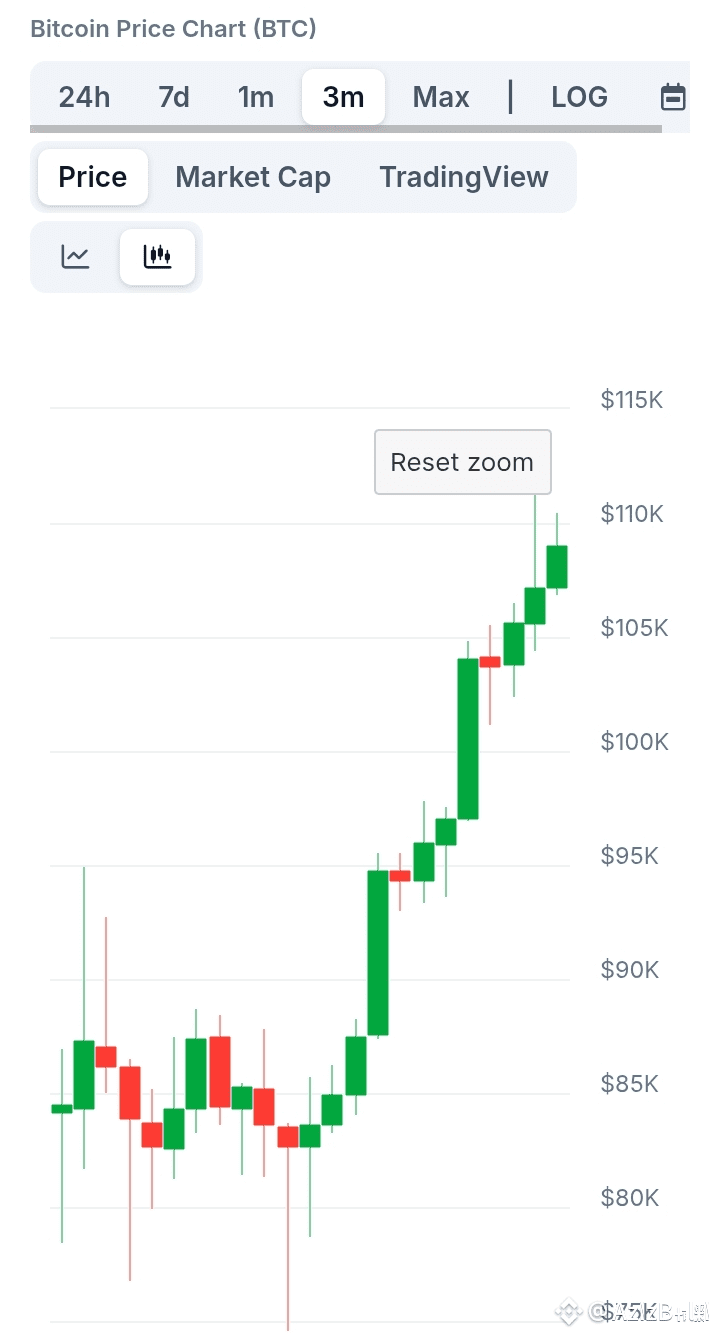The height and width of the screenshot is (1337, 718).
Task: Select the candlestick chart icon
Action: coord(157,257)
